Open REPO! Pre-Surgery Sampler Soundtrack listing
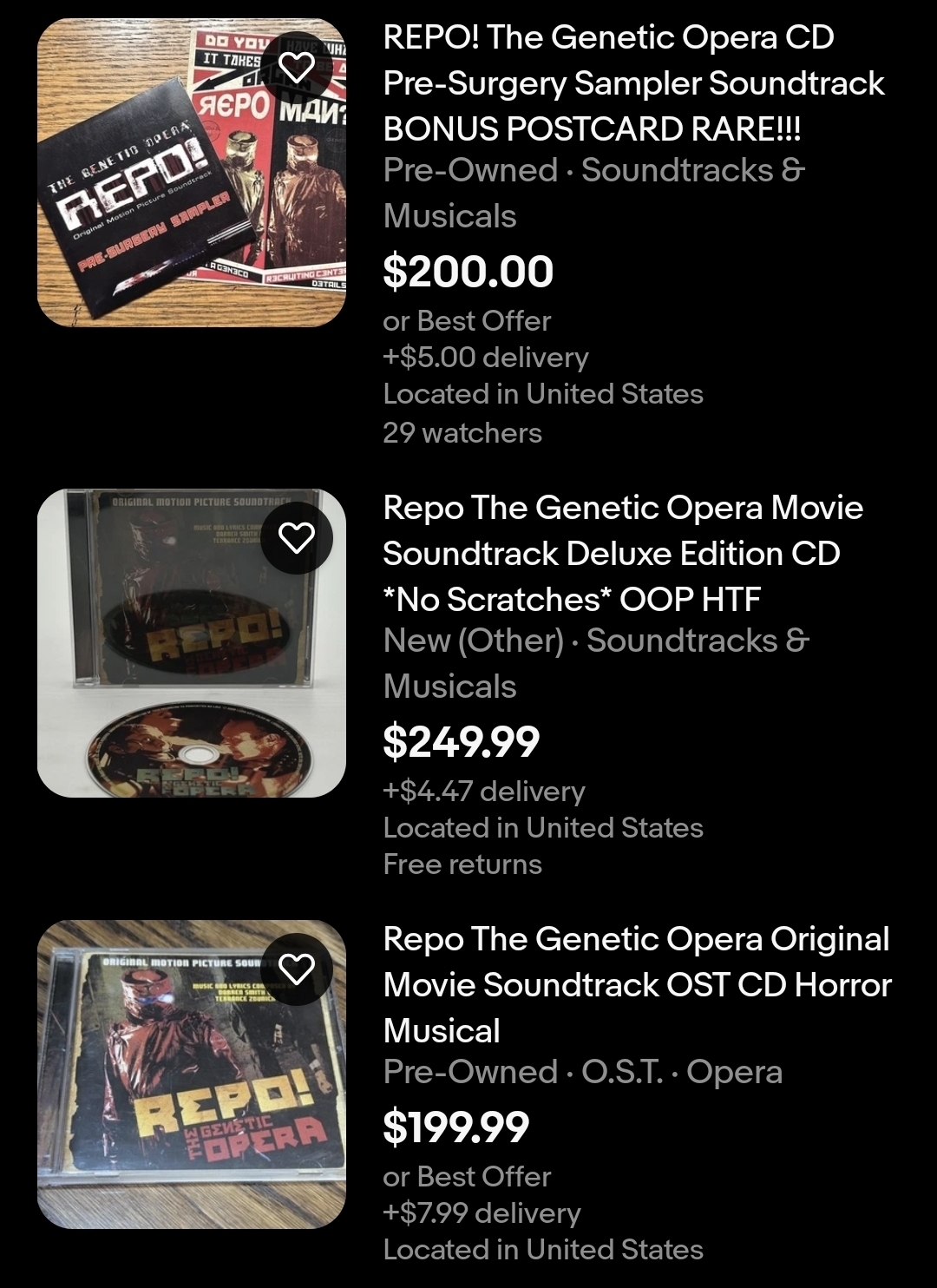The image size is (937, 1288). [x=633, y=83]
